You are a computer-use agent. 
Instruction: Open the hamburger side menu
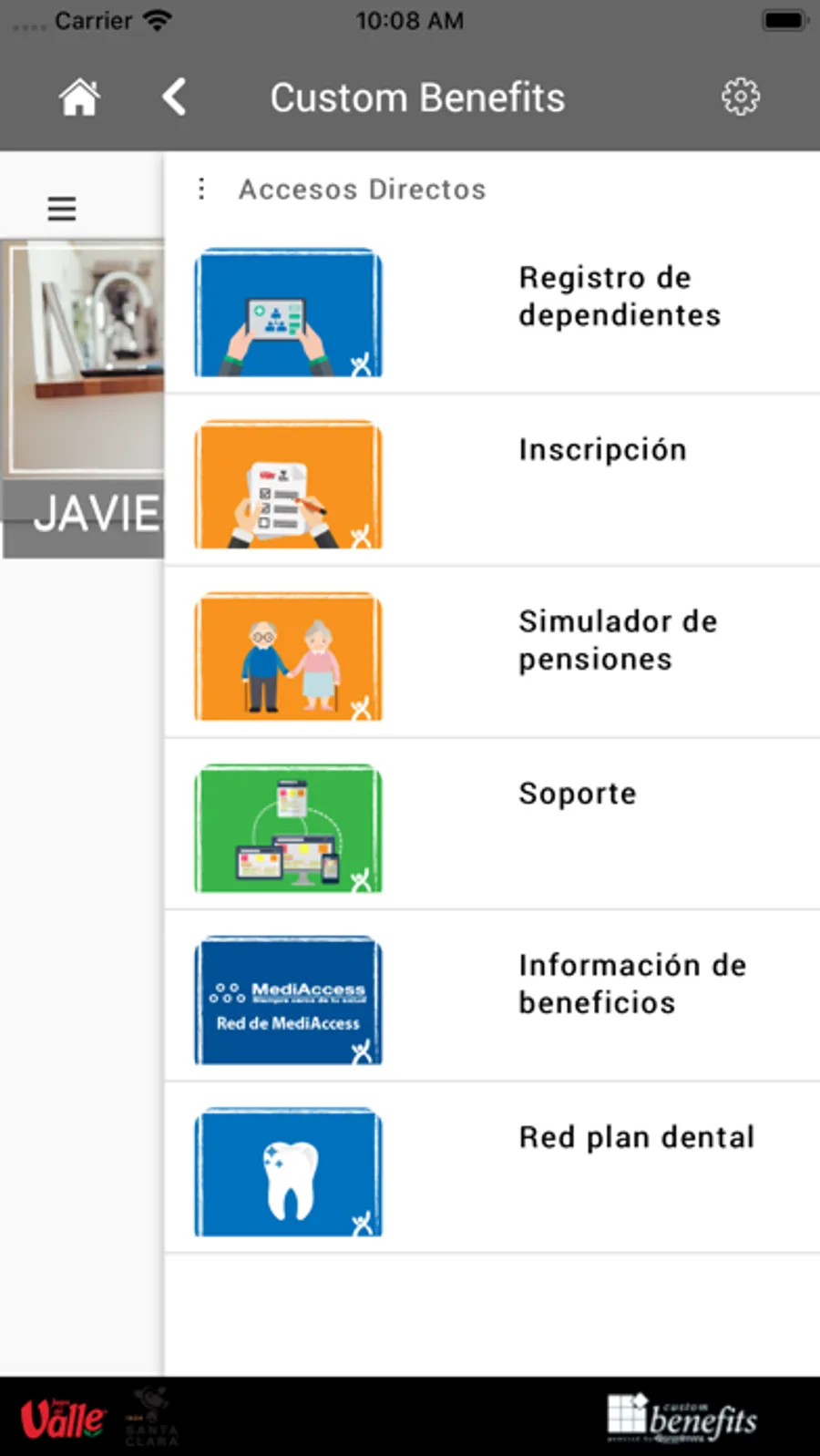(62, 209)
